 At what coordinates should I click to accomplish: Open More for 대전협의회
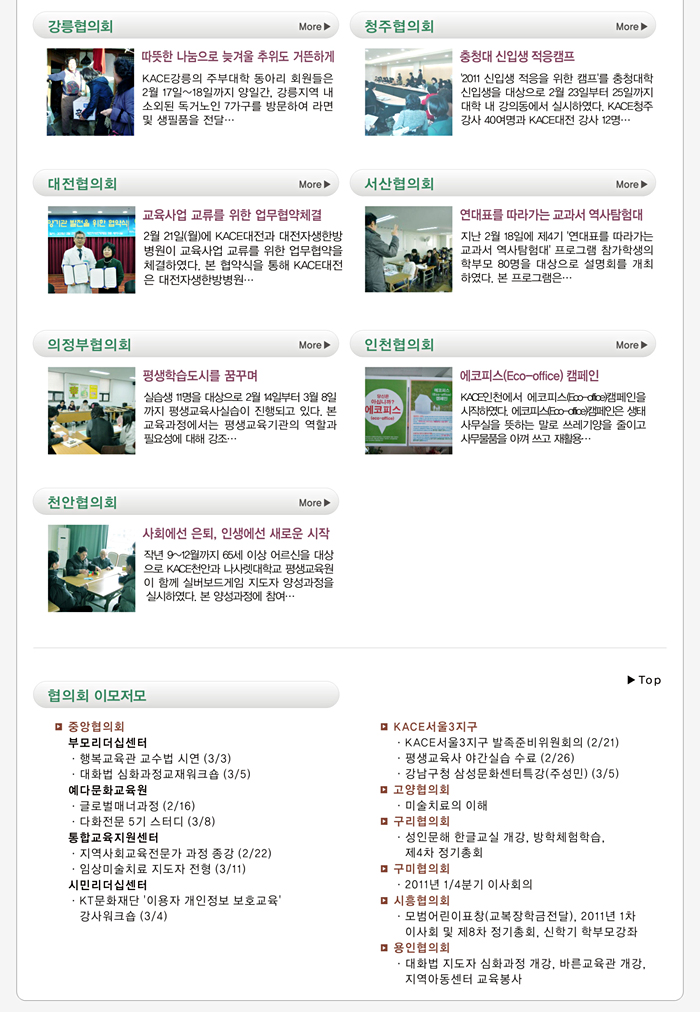[314, 185]
